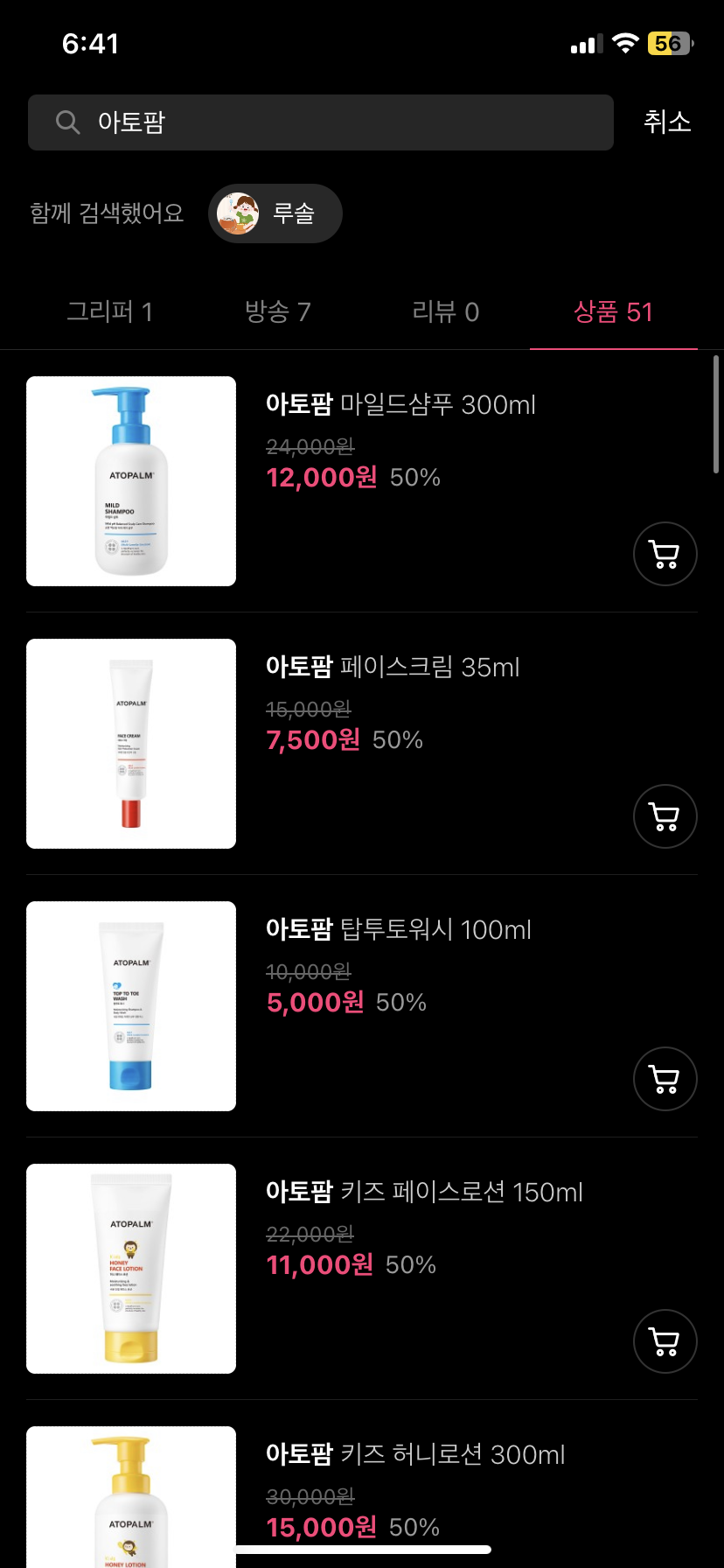The height and width of the screenshot is (1568, 724).
Task: Add 키즈 페이스로션 150ml to cart
Action: 665,1341
